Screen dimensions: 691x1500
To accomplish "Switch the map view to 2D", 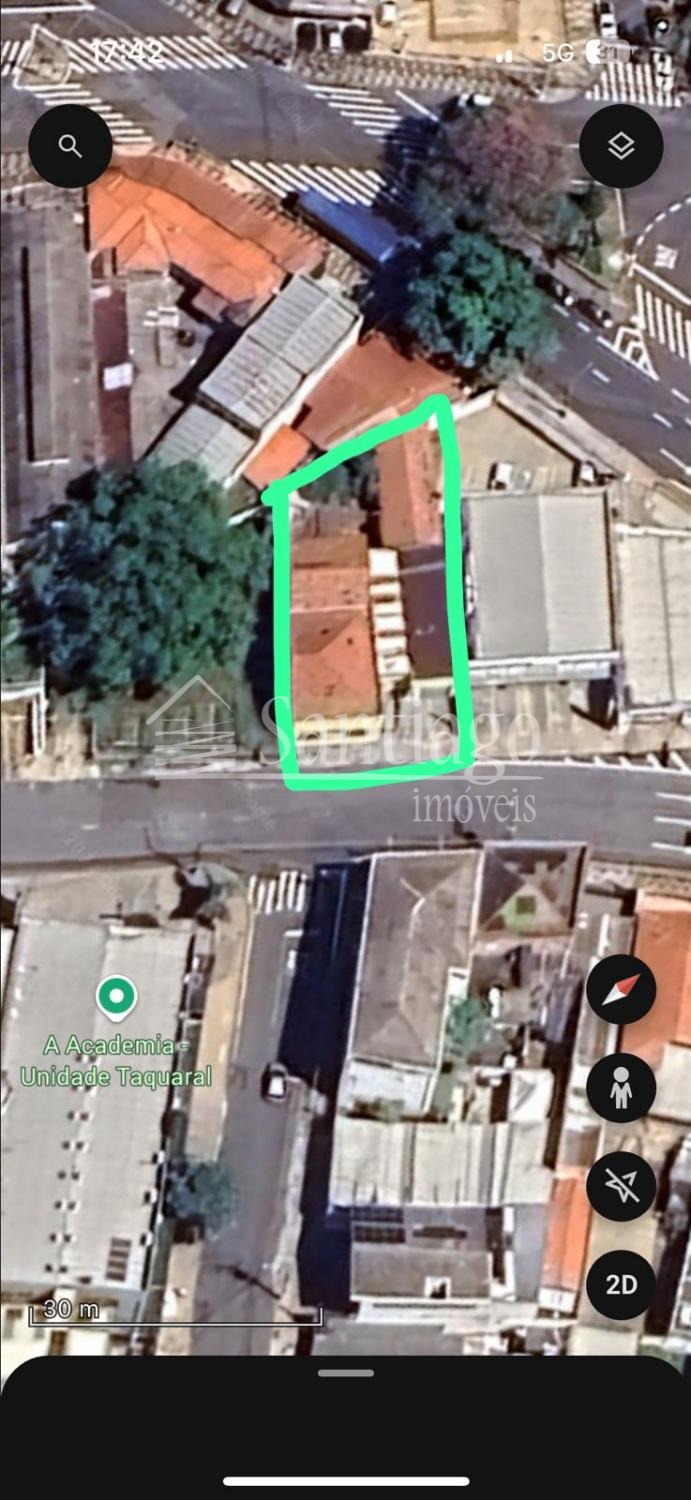I will [x=621, y=1285].
